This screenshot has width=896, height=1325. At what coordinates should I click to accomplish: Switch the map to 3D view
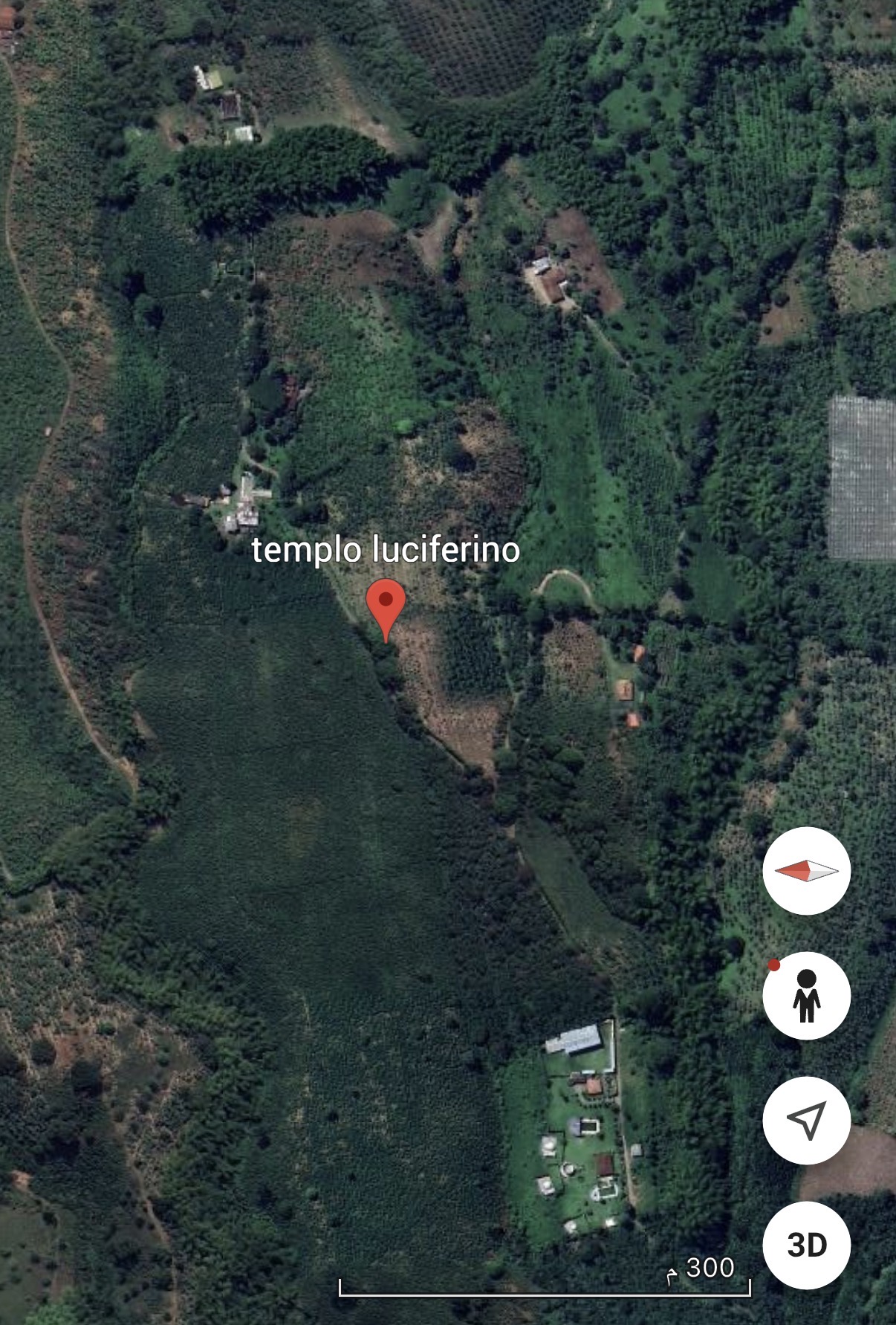[x=806, y=1245]
